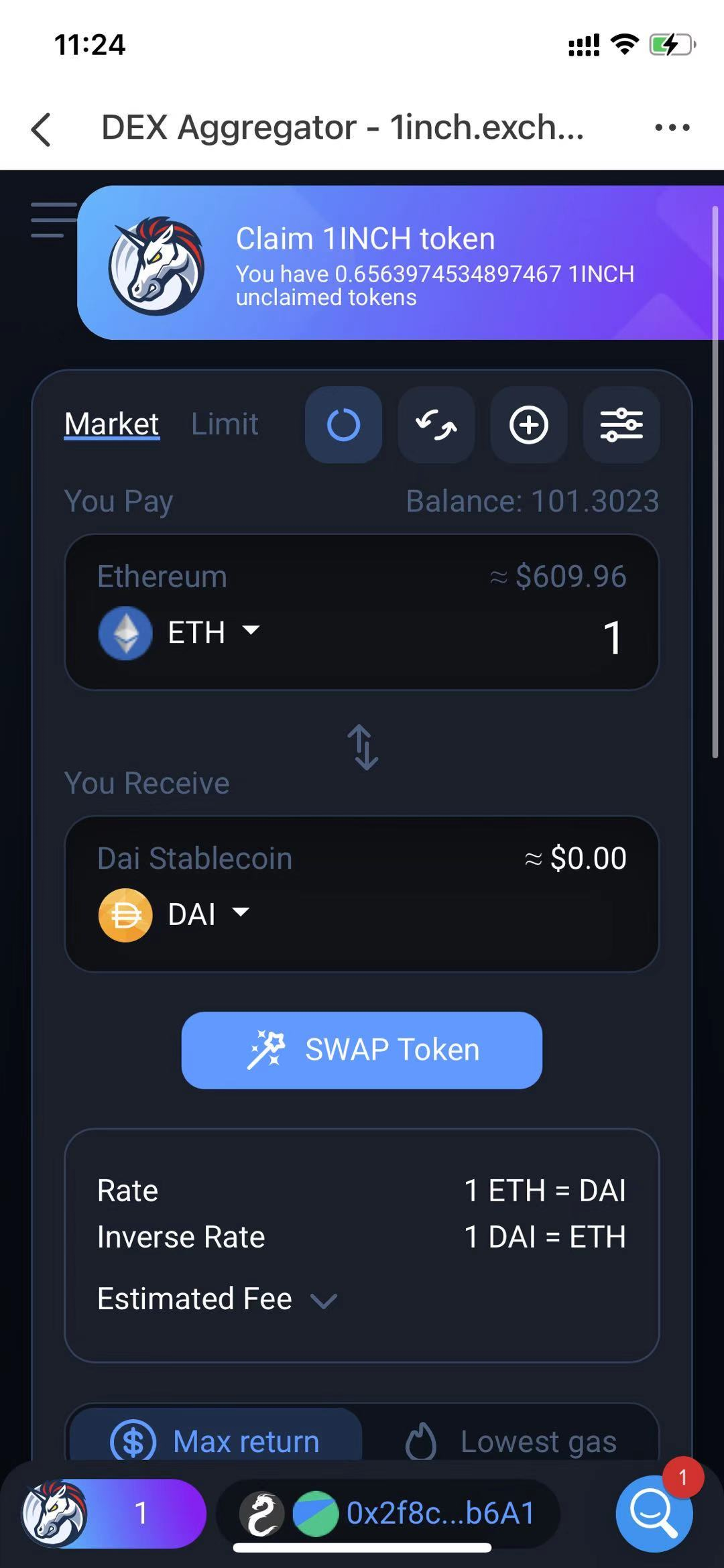
Task: Flip pay and receive tokens
Action: click(363, 747)
